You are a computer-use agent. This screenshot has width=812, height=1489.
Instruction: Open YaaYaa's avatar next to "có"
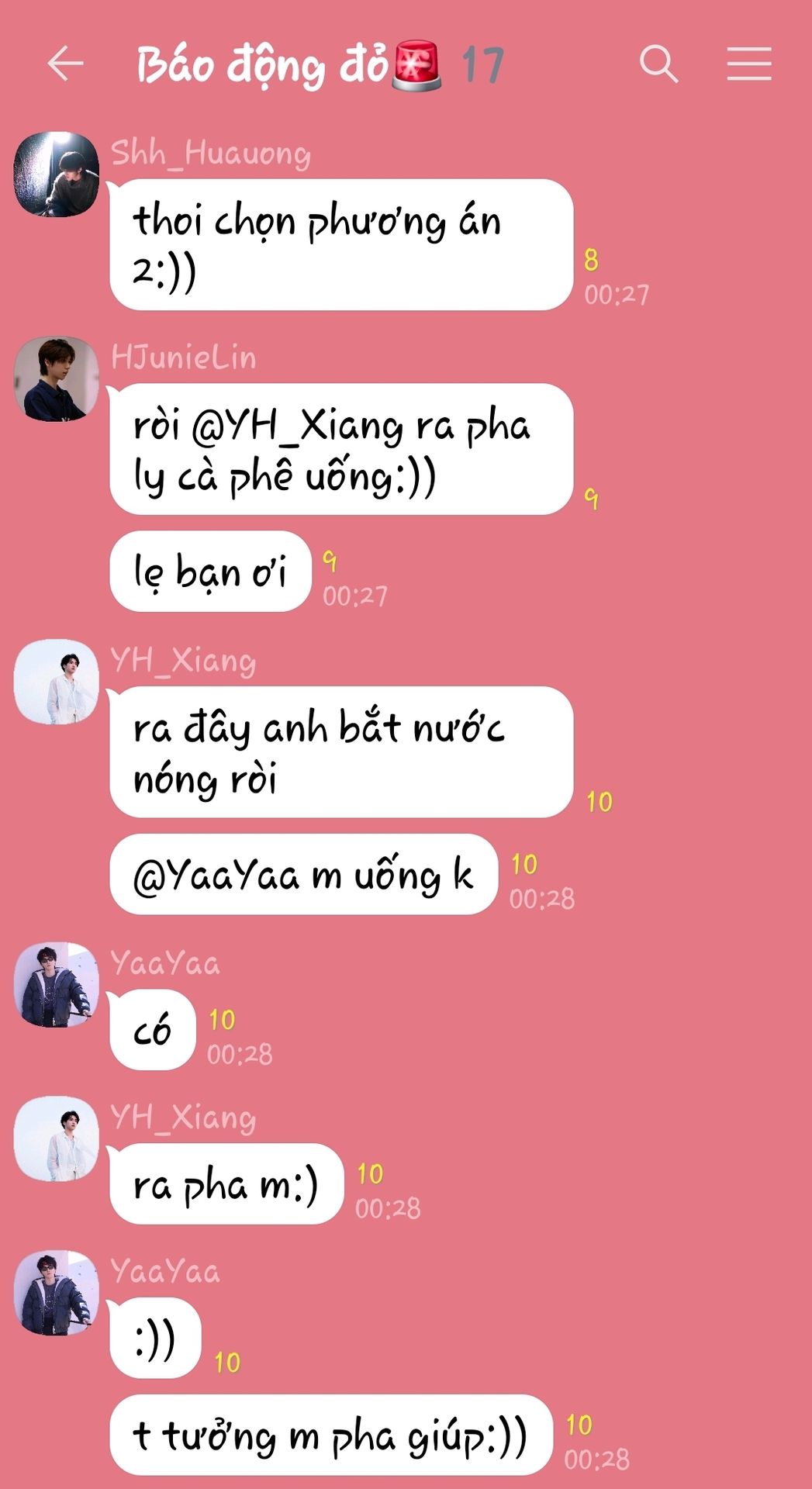tap(57, 984)
